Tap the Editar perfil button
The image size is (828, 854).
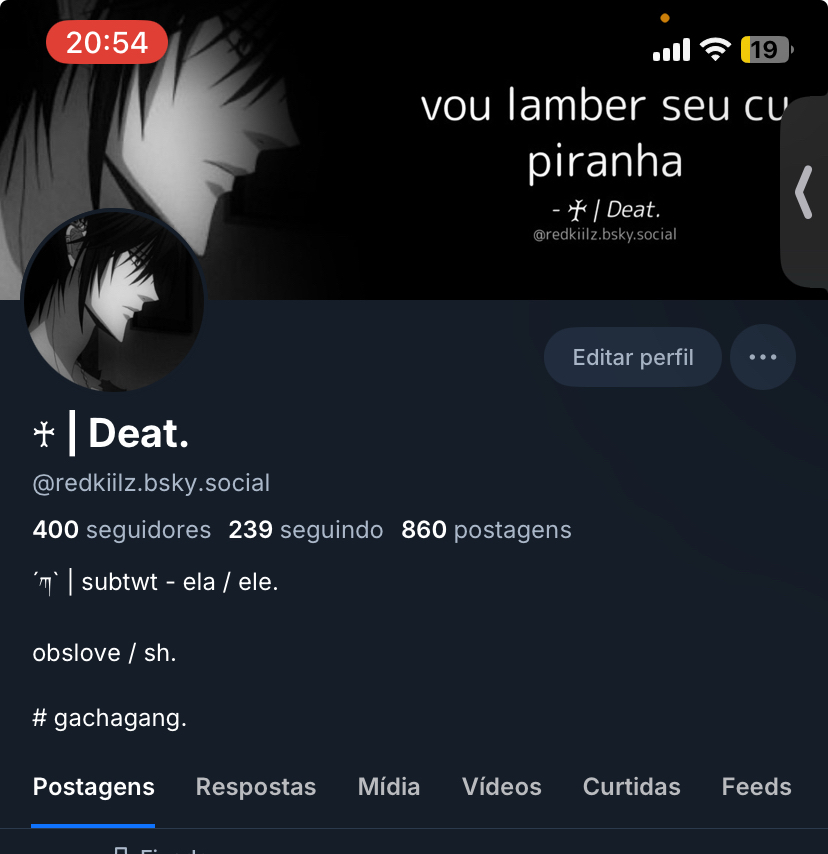pos(632,357)
